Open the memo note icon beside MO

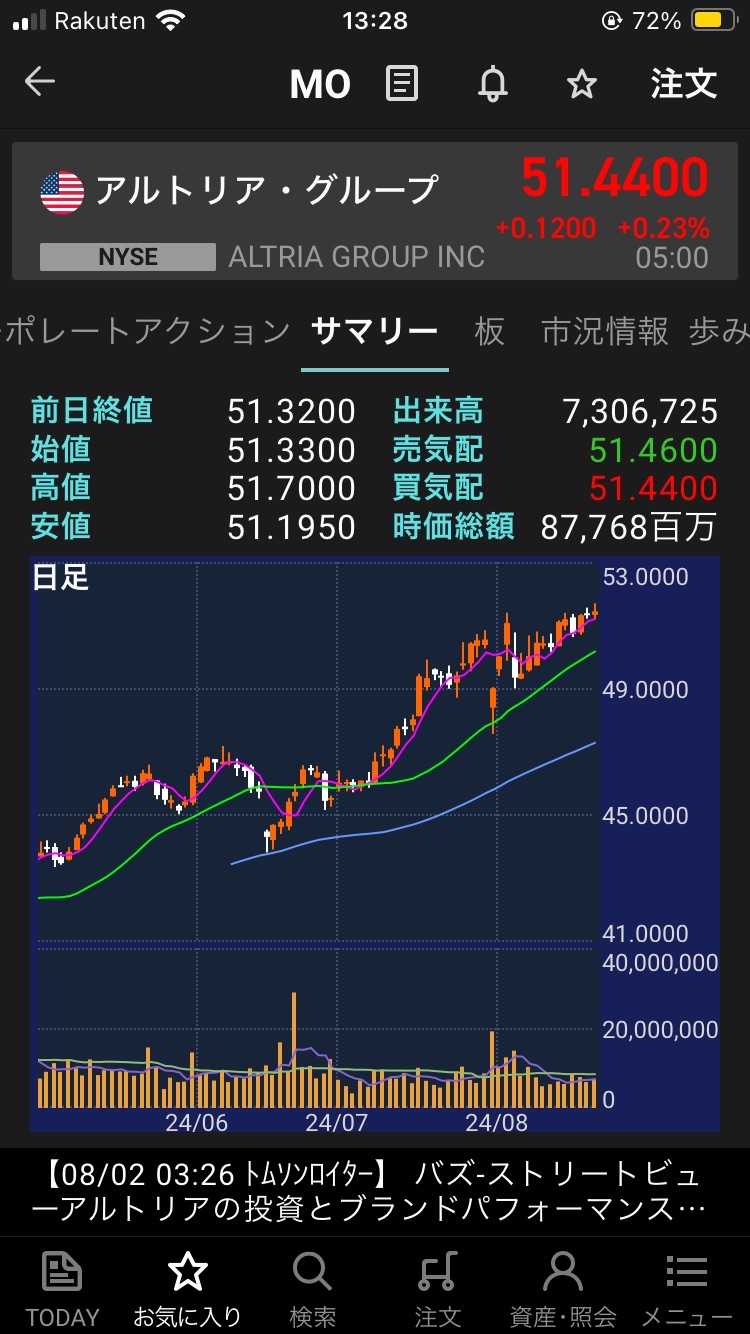402,84
